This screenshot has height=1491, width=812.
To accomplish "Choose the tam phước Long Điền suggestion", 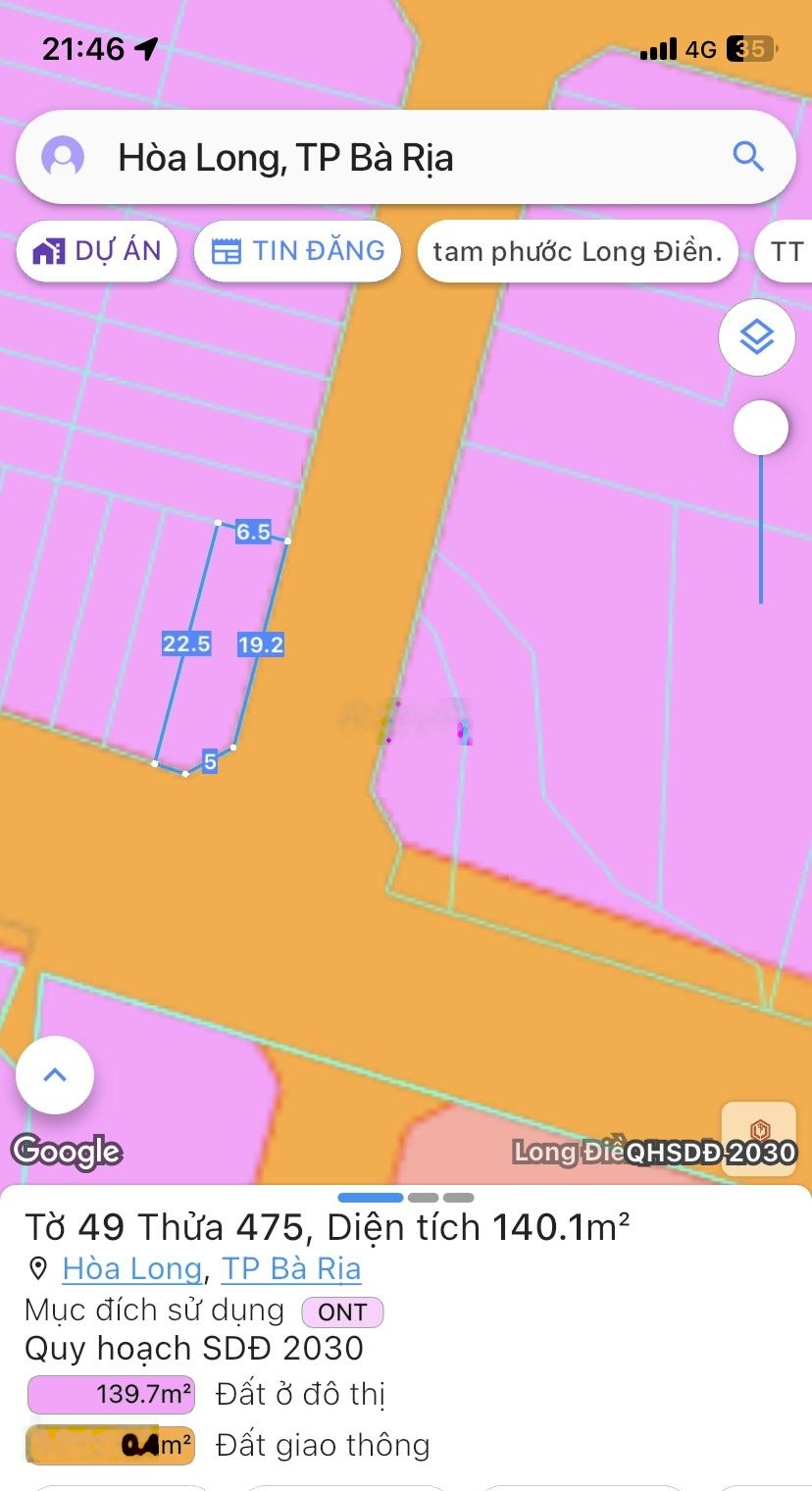I will (x=577, y=252).
